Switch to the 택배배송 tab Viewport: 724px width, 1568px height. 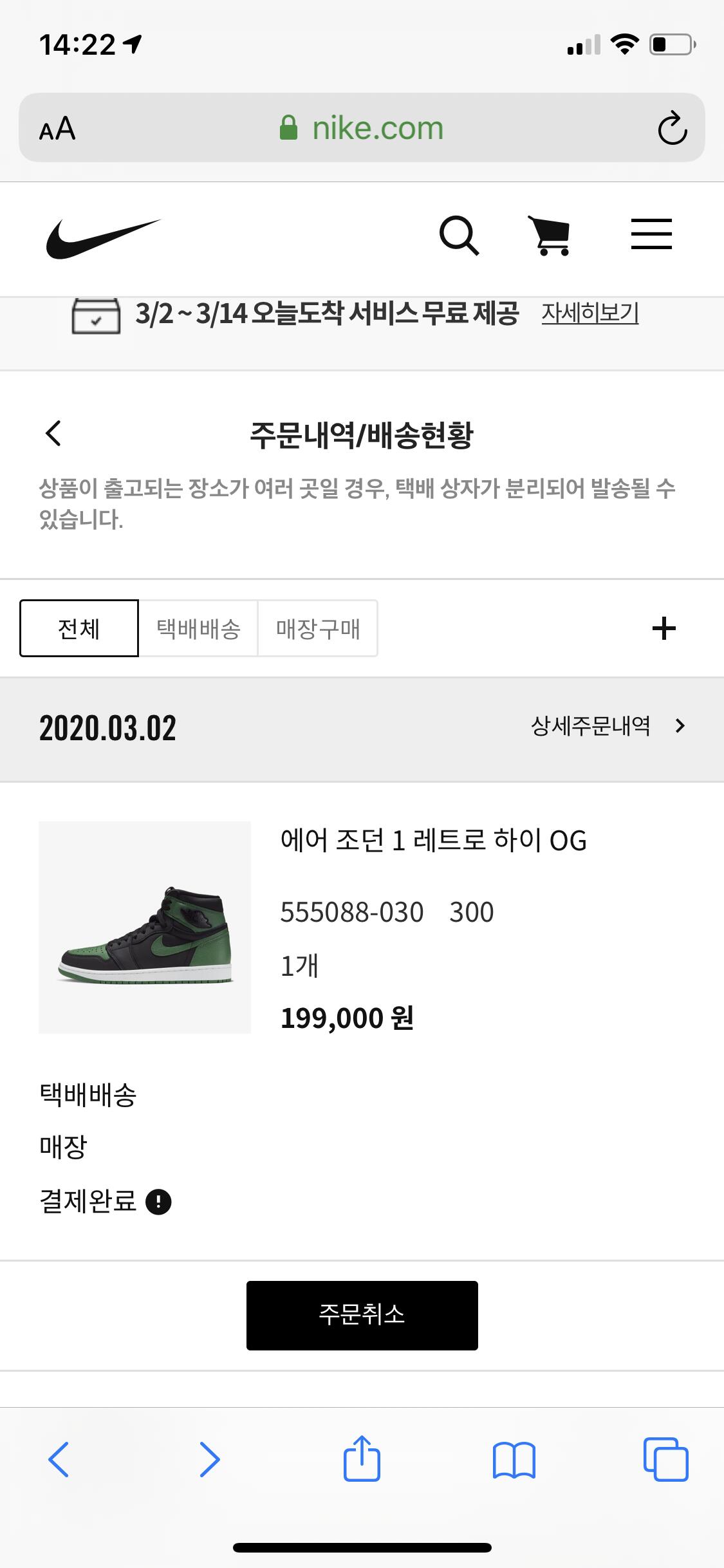[x=198, y=628]
